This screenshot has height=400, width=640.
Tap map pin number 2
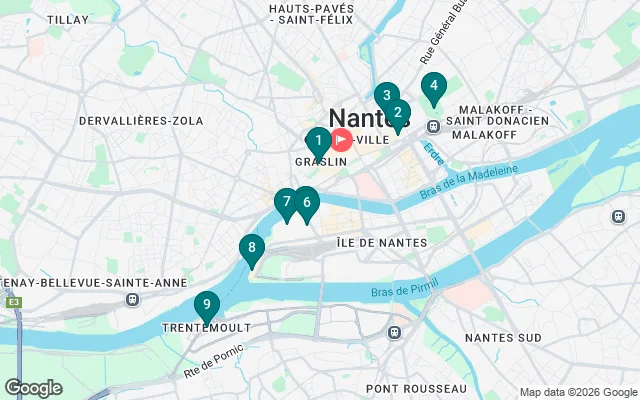398,113
